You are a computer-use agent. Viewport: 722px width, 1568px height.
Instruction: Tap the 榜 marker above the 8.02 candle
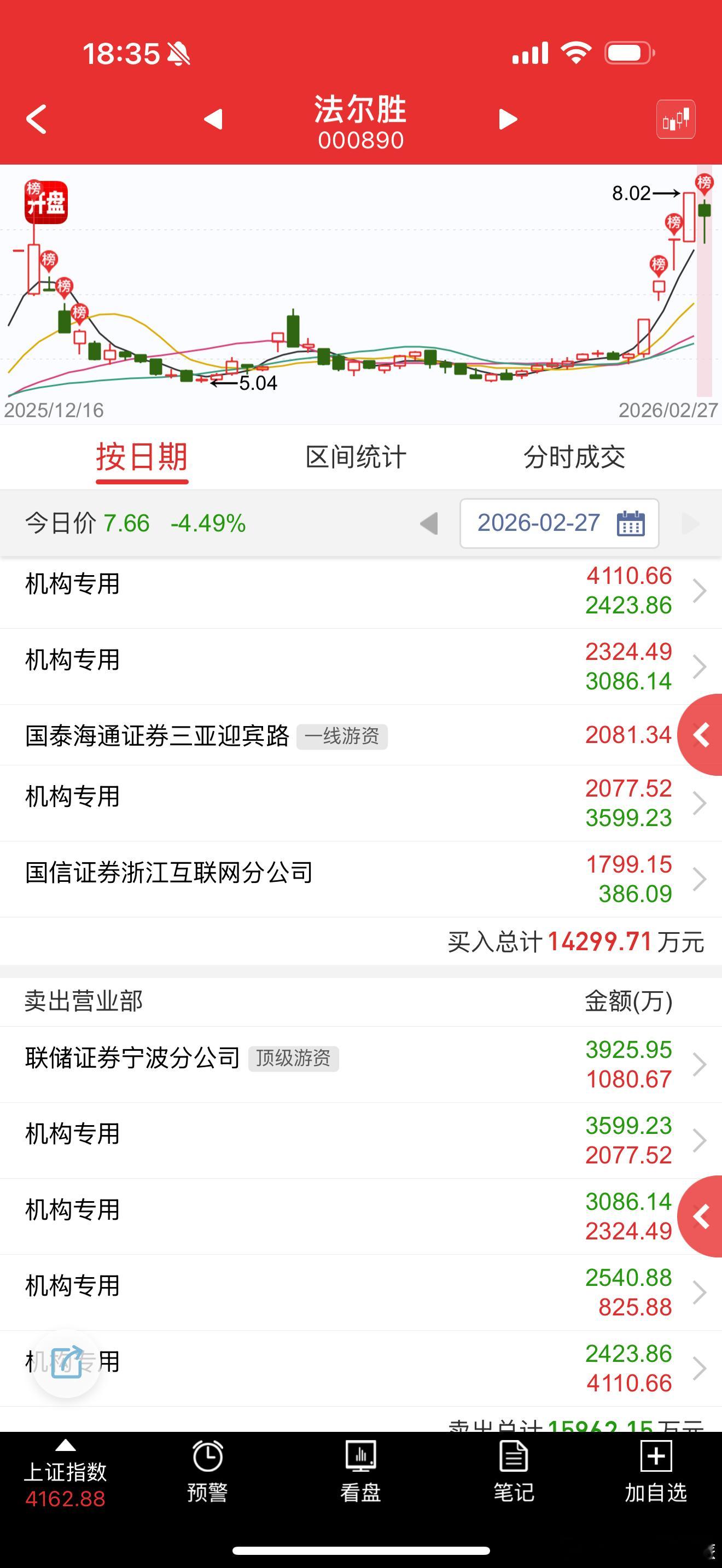[x=704, y=183]
